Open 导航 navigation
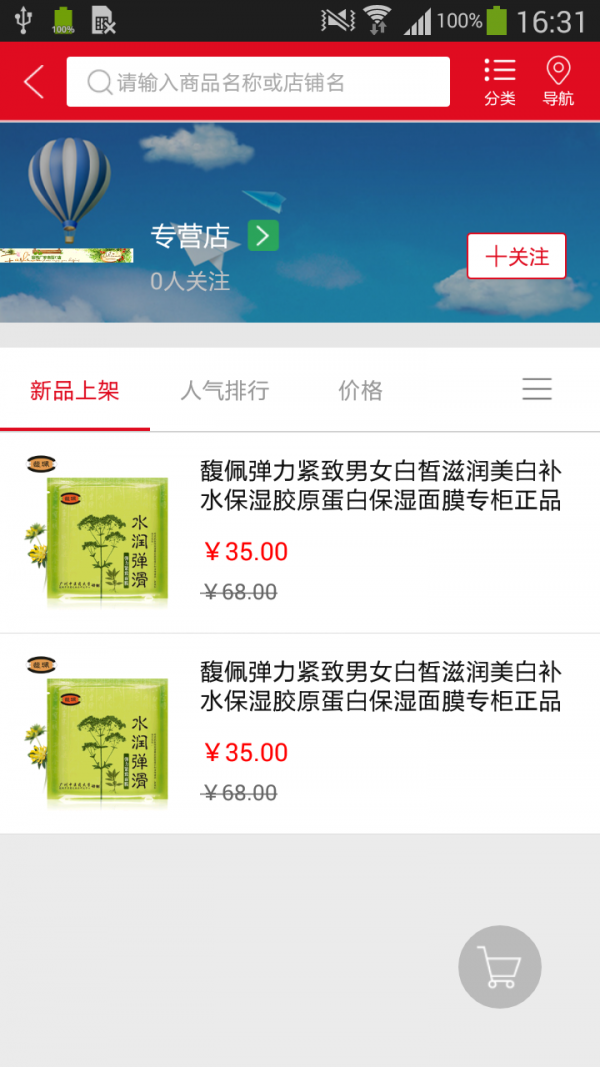The image size is (600, 1067). pos(558,81)
